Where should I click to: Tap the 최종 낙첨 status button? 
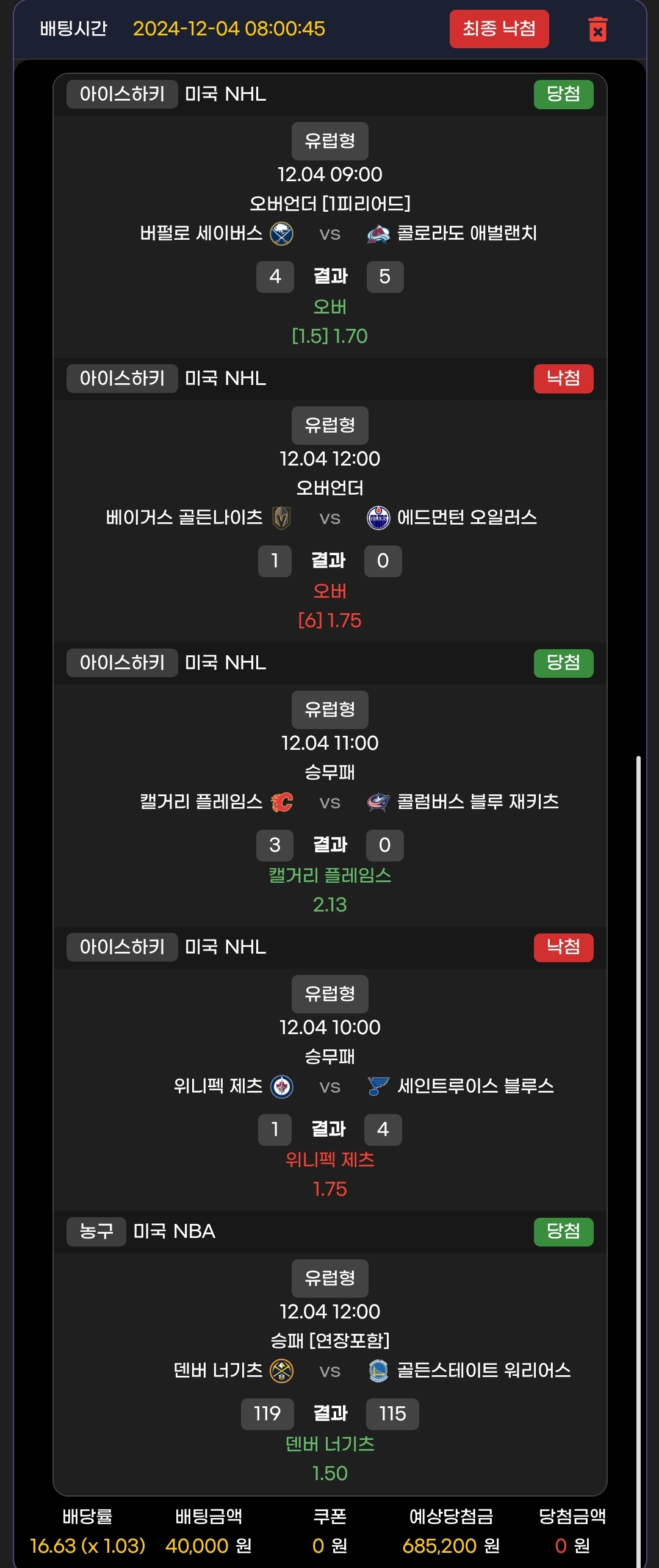pyautogui.click(x=499, y=29)
